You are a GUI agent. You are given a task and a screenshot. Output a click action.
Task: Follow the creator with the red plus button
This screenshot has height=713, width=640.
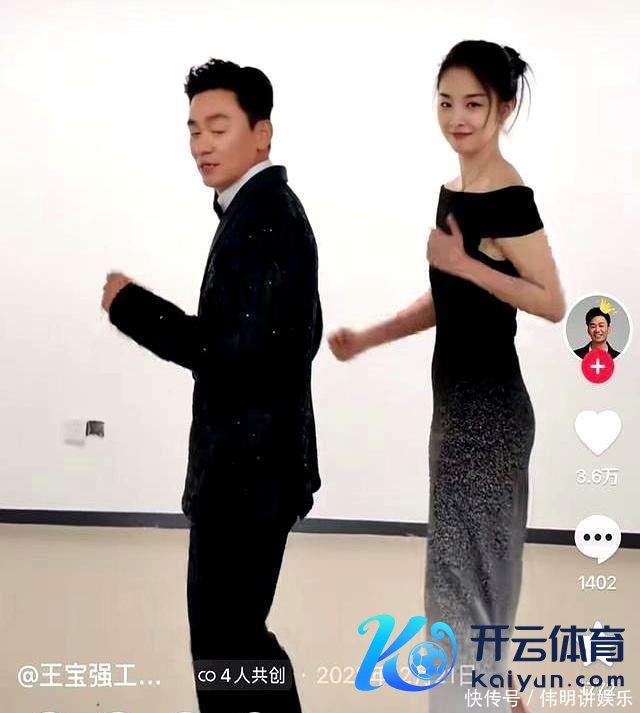pyautogui.click(x=597, y=365)
